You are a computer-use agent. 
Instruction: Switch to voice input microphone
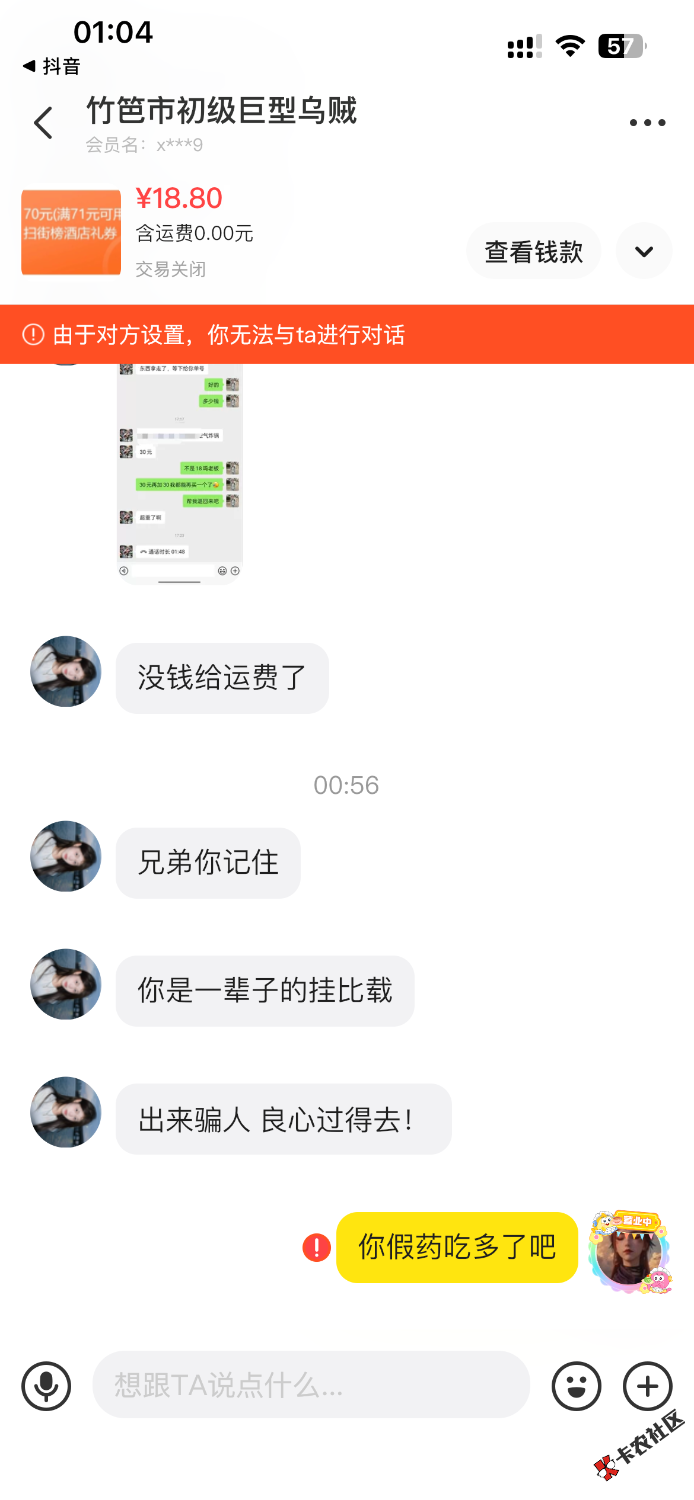pyautogui.click(x=46, y=1385)
